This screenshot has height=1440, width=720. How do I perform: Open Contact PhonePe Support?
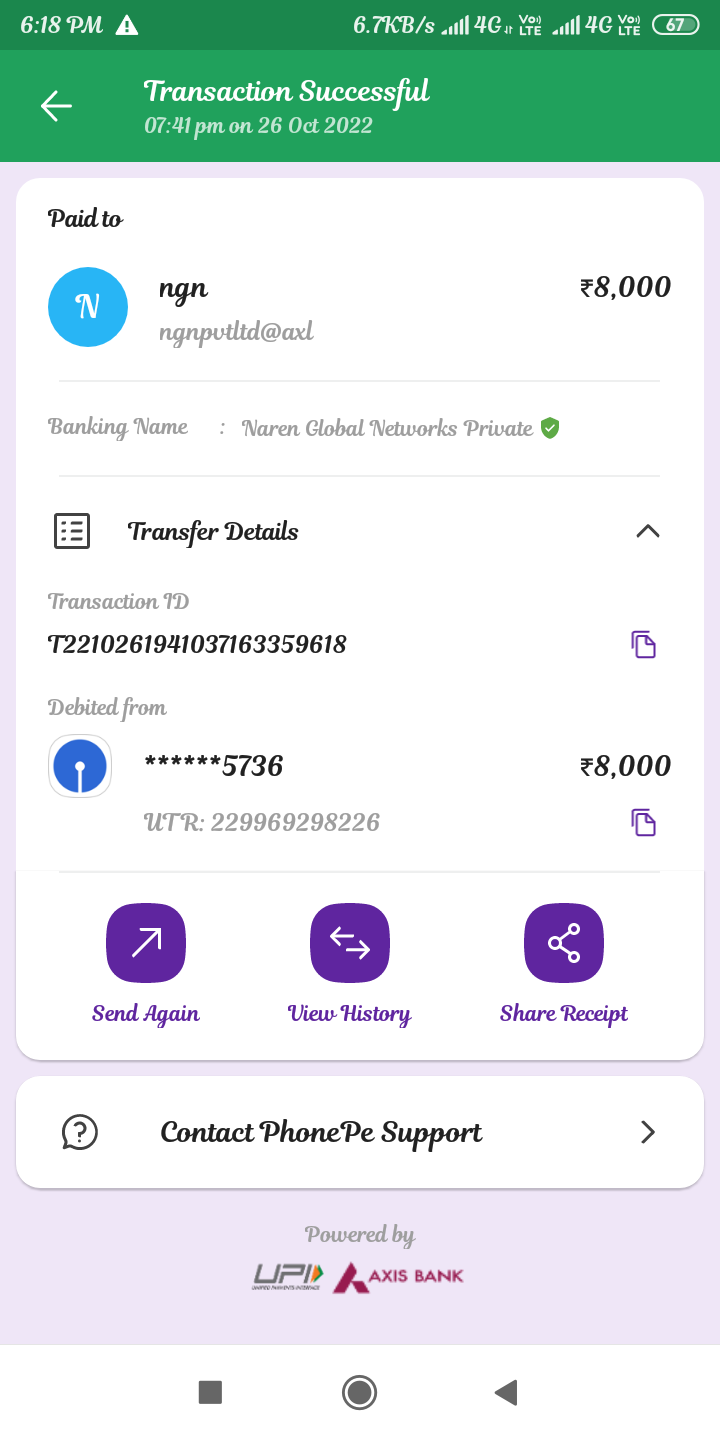coord(360,1132)
